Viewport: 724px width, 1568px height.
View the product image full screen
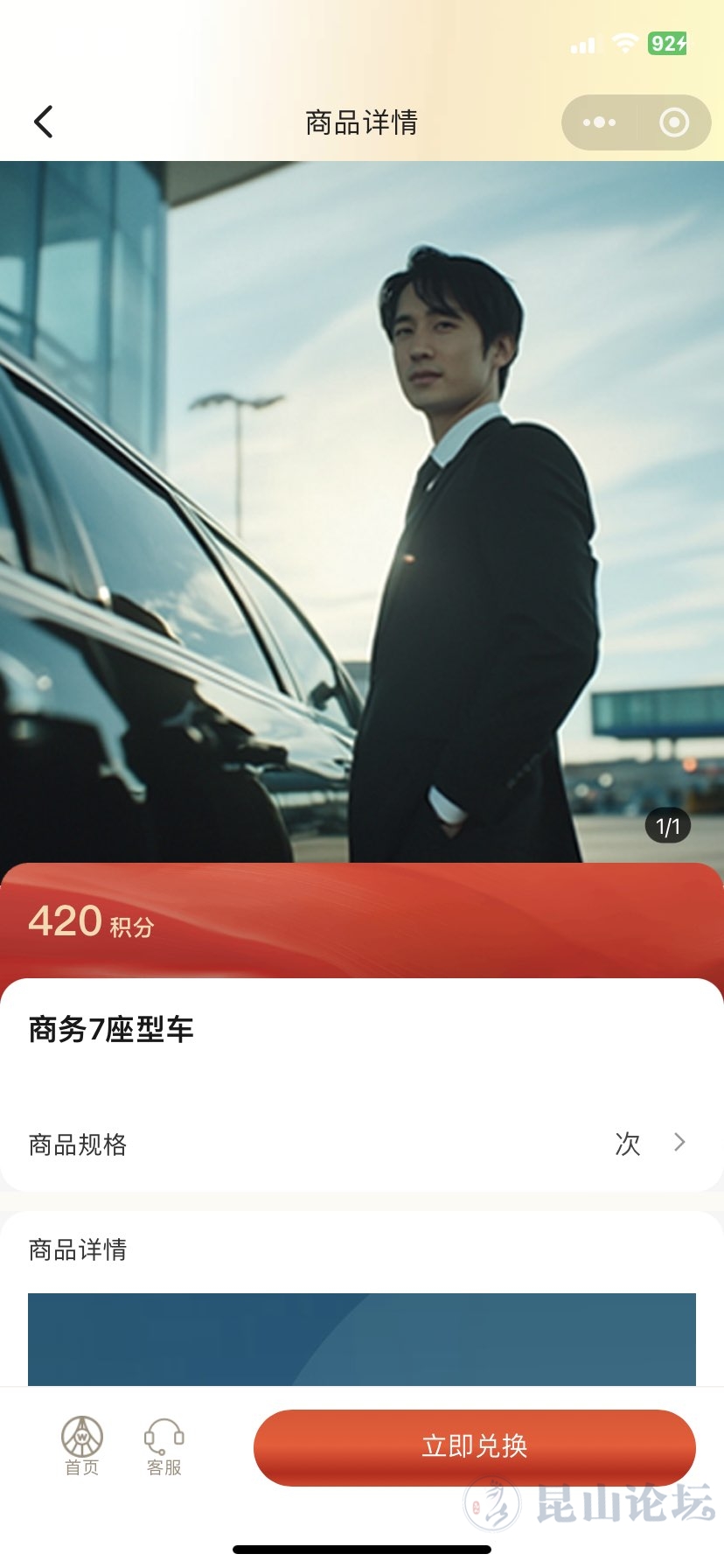coord(362,512)
